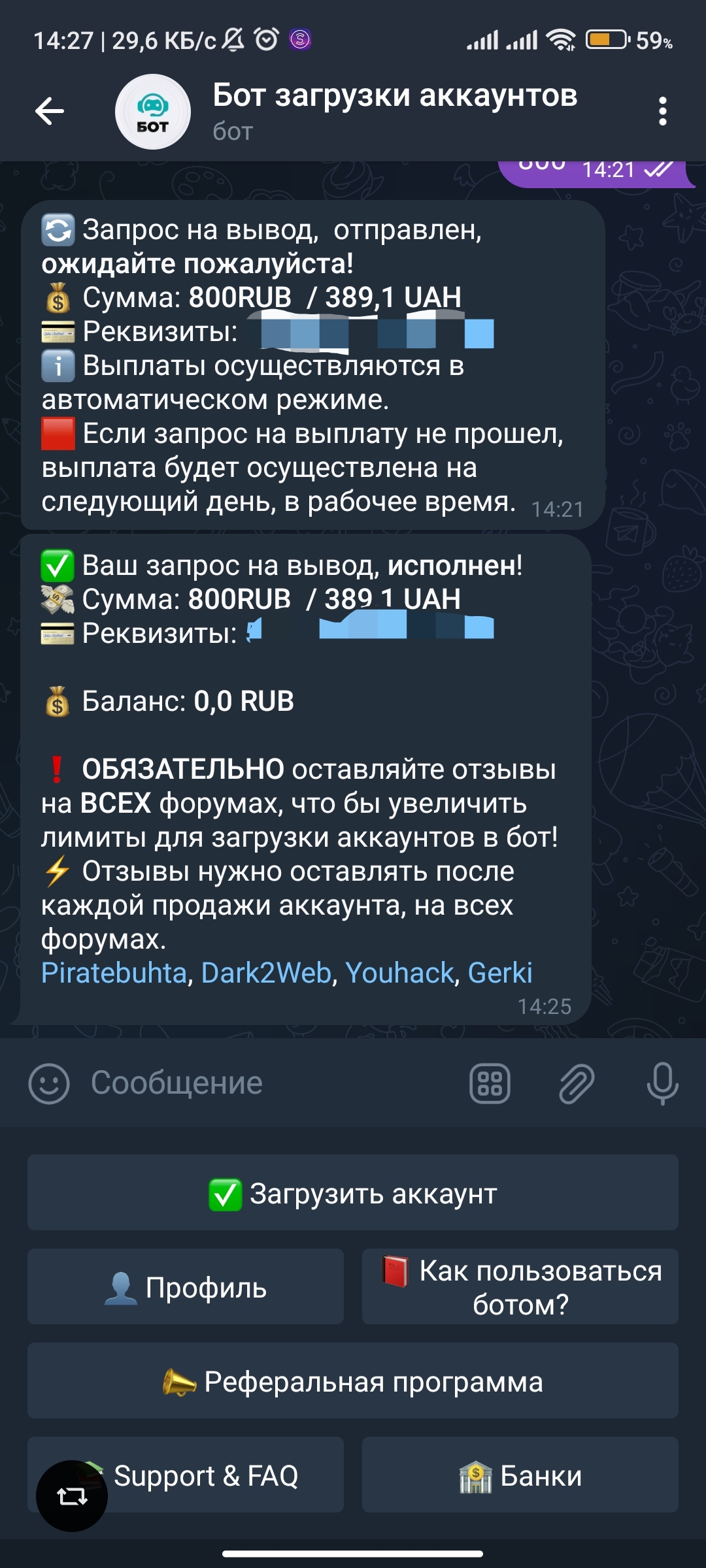Open the Gerki forum link
Viewport: 706px width, 1568px height.
click(500, 973)
